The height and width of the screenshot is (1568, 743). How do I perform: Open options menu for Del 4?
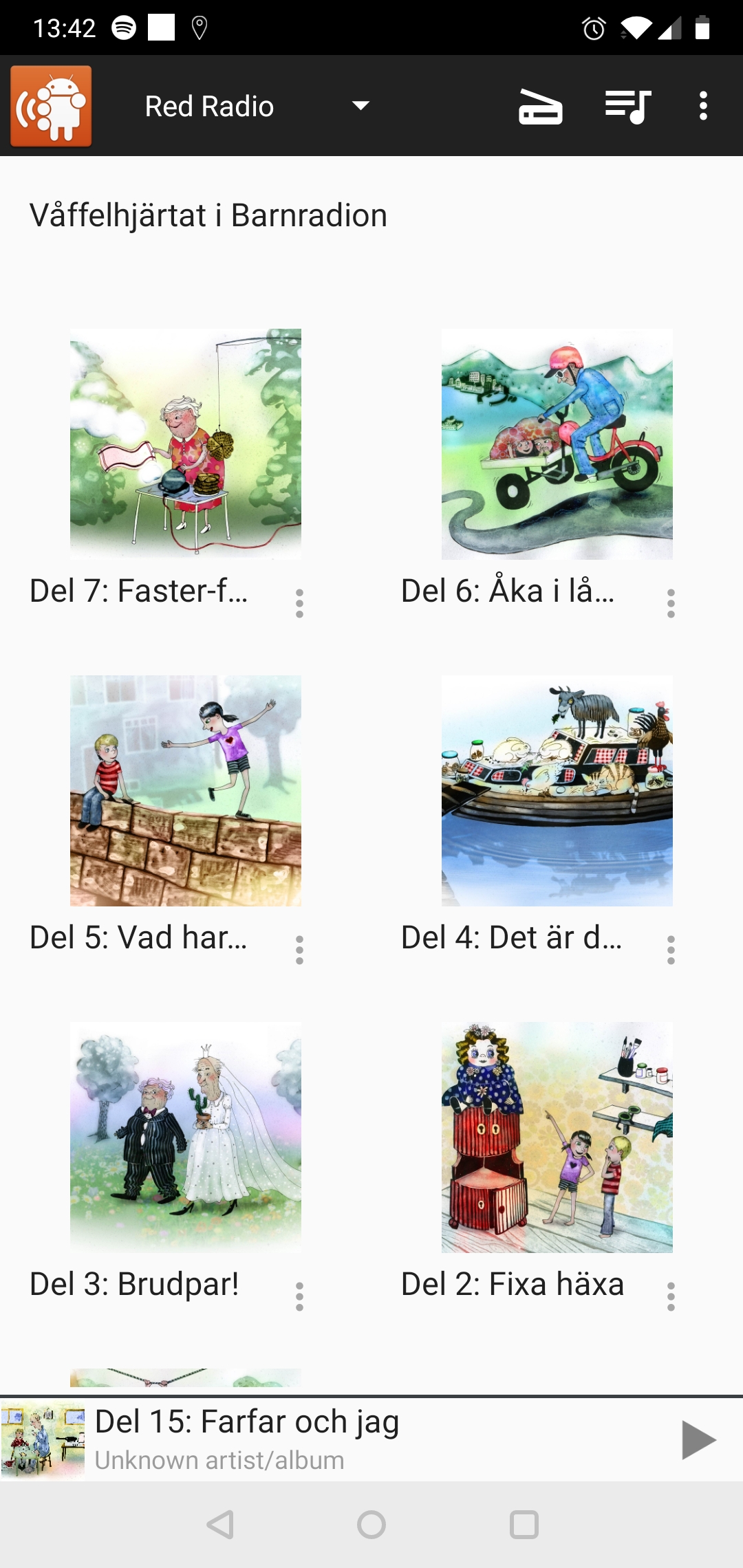click(671, 950)
